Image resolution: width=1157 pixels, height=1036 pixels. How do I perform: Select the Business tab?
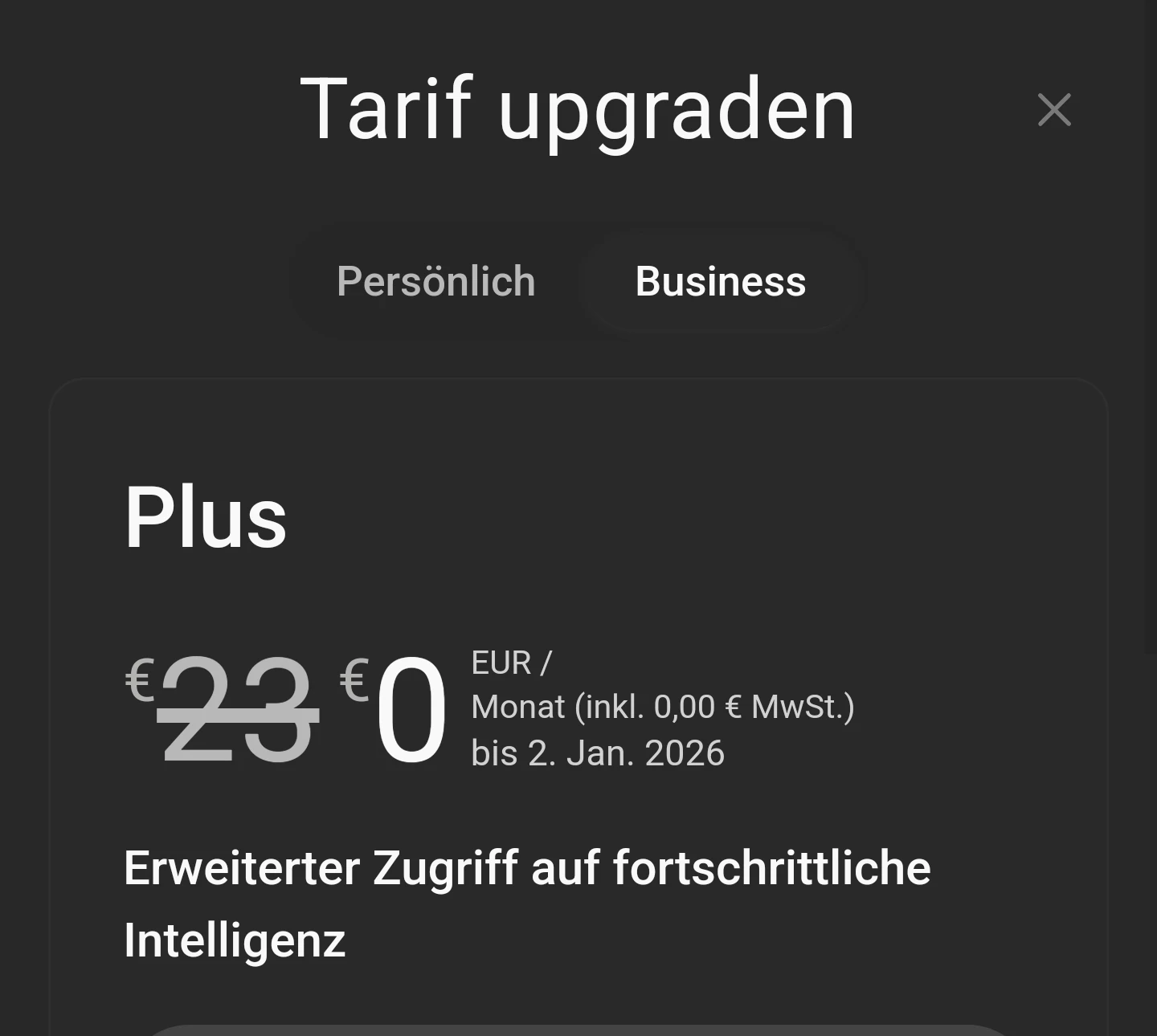[x=720, y=281]
